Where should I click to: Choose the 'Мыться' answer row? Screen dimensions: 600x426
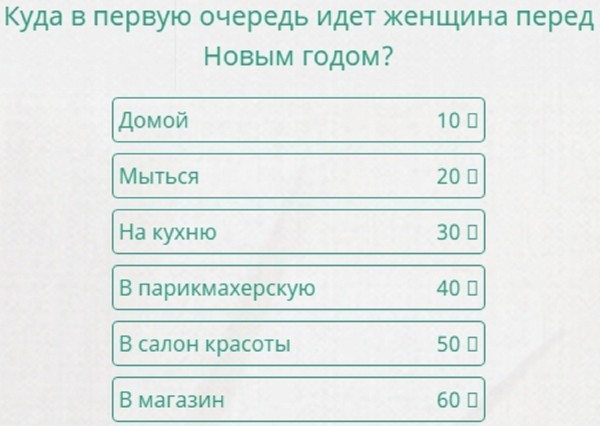298,177
